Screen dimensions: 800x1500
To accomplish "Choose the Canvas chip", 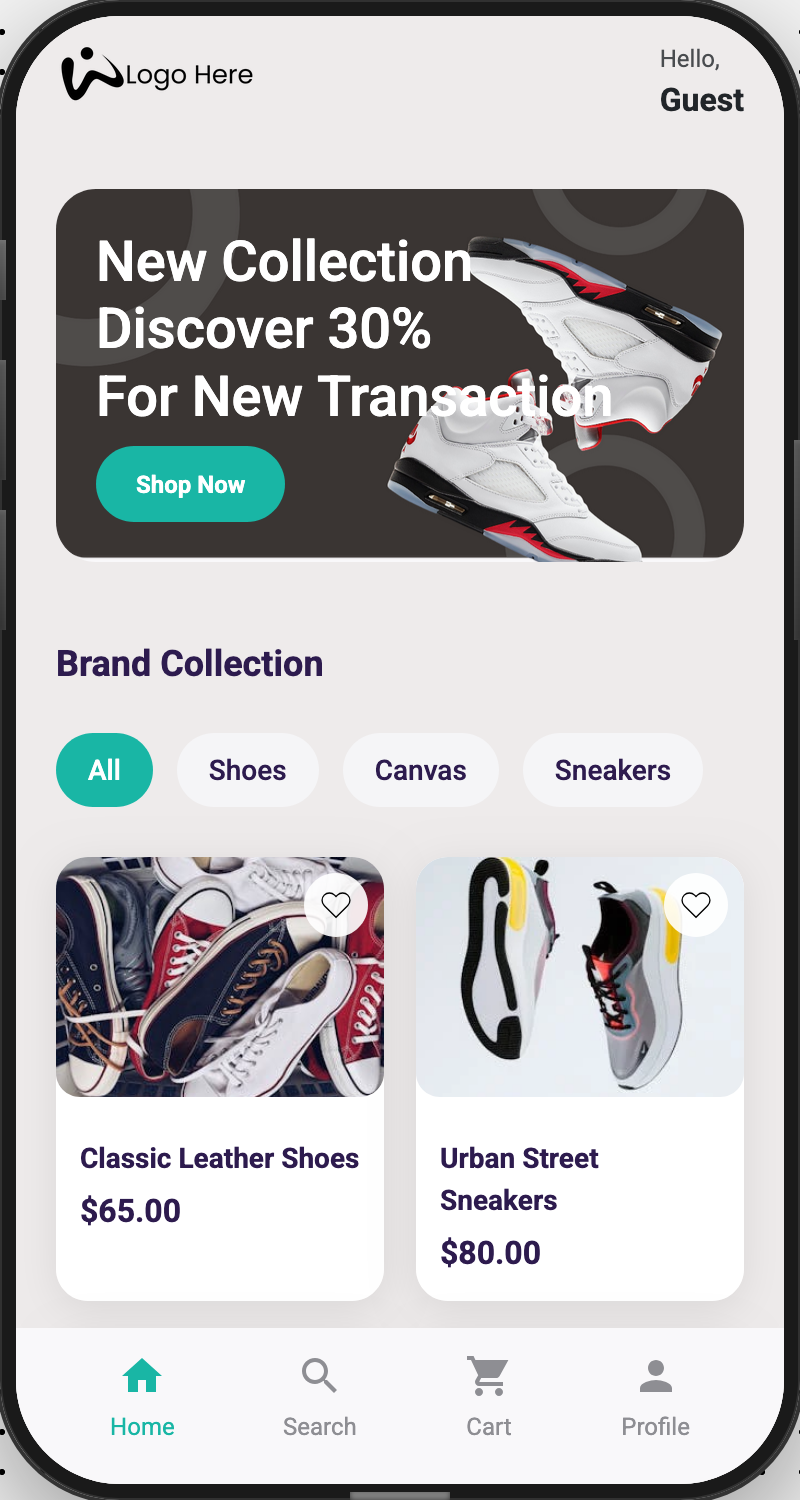I will 420,770.
